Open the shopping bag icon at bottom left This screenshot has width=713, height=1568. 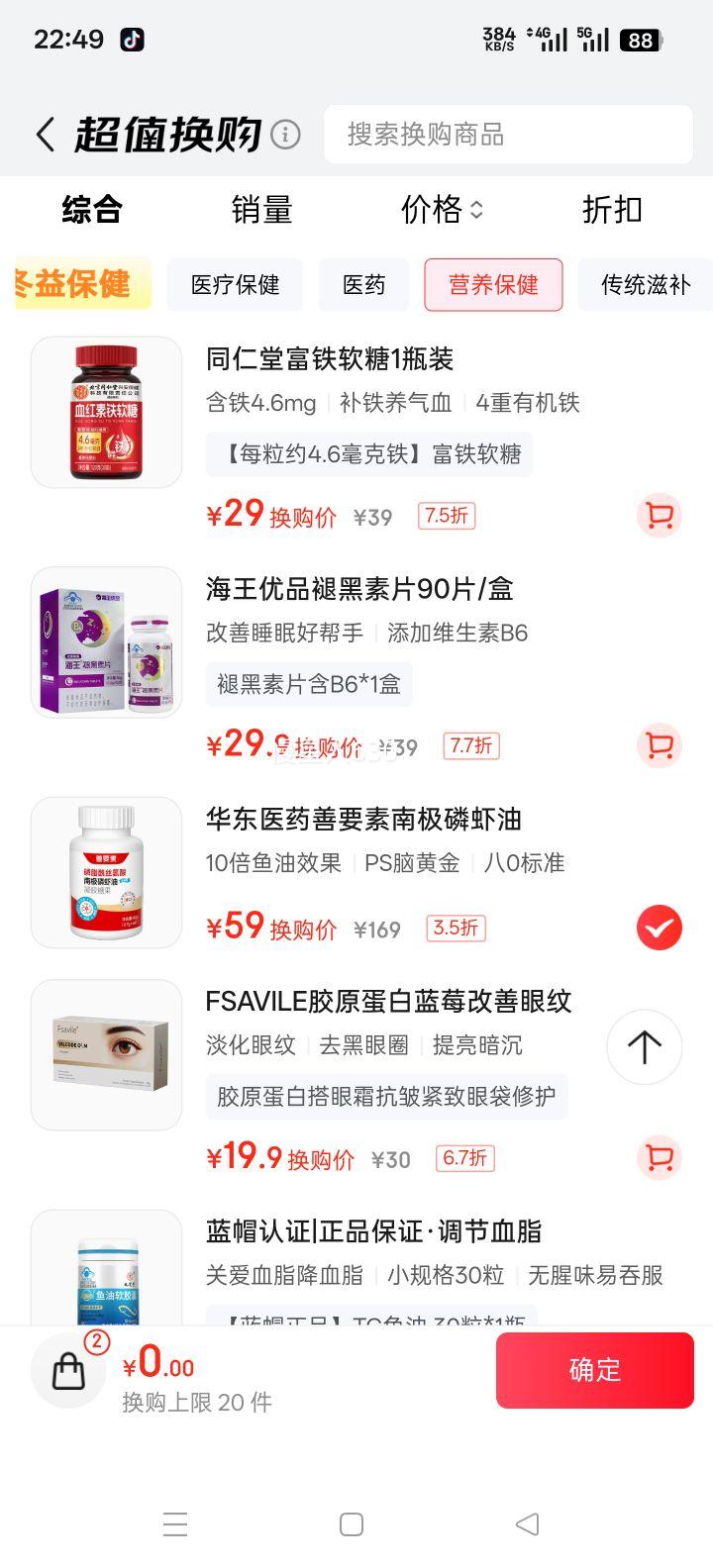[67, 1370]
